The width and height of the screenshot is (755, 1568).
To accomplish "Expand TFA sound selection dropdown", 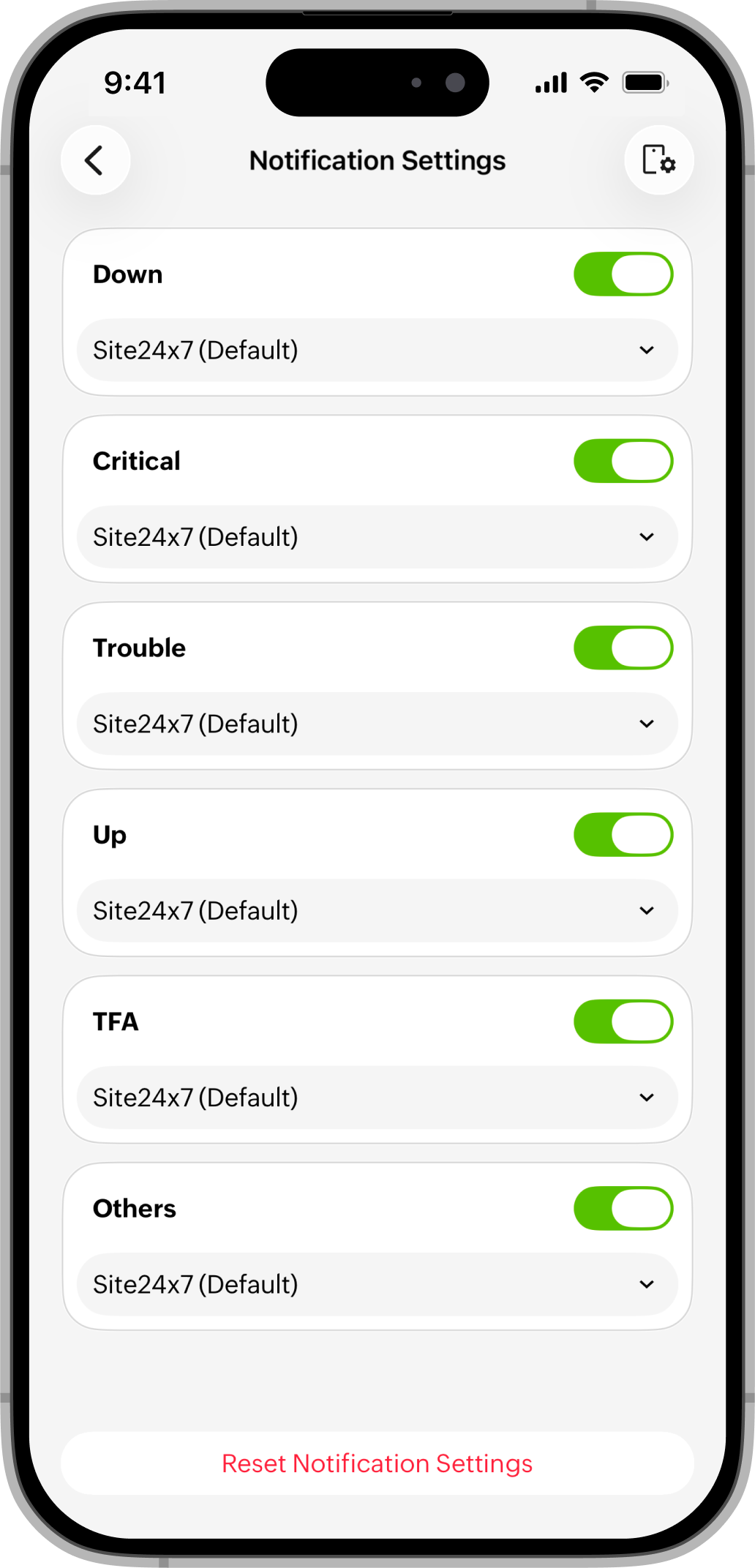I will pos(377,1098).
